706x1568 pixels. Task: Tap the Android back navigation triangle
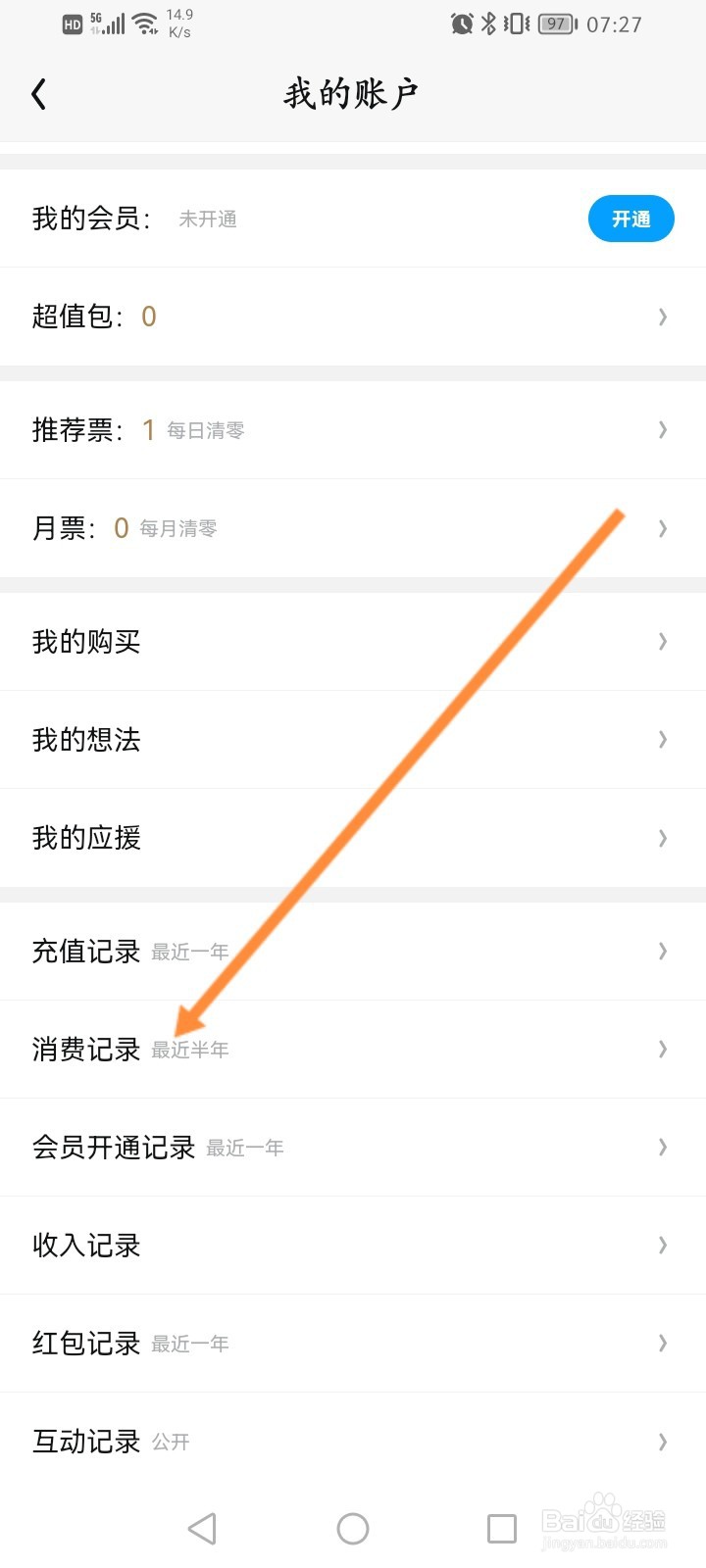pyautogui.click(x=201, y=1527)
